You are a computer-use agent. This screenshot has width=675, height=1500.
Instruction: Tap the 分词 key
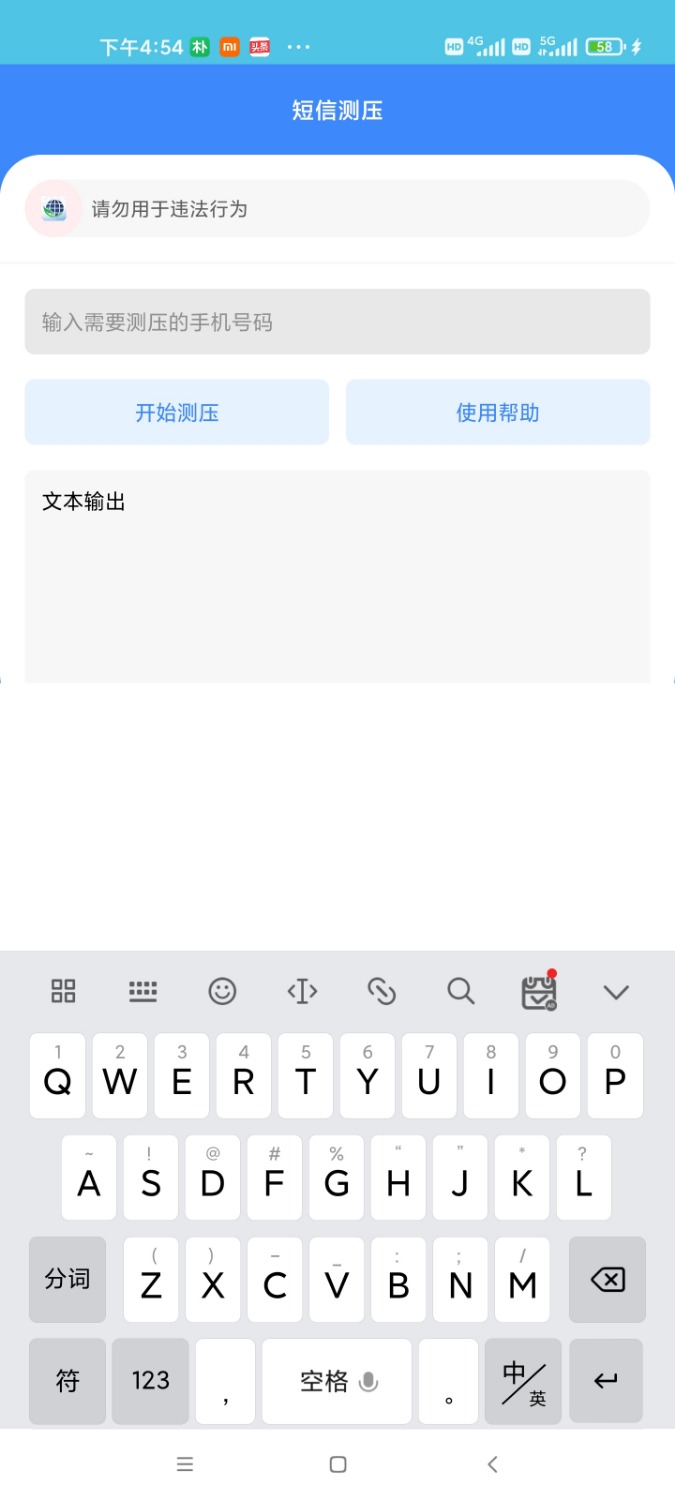coord(67,1280)
